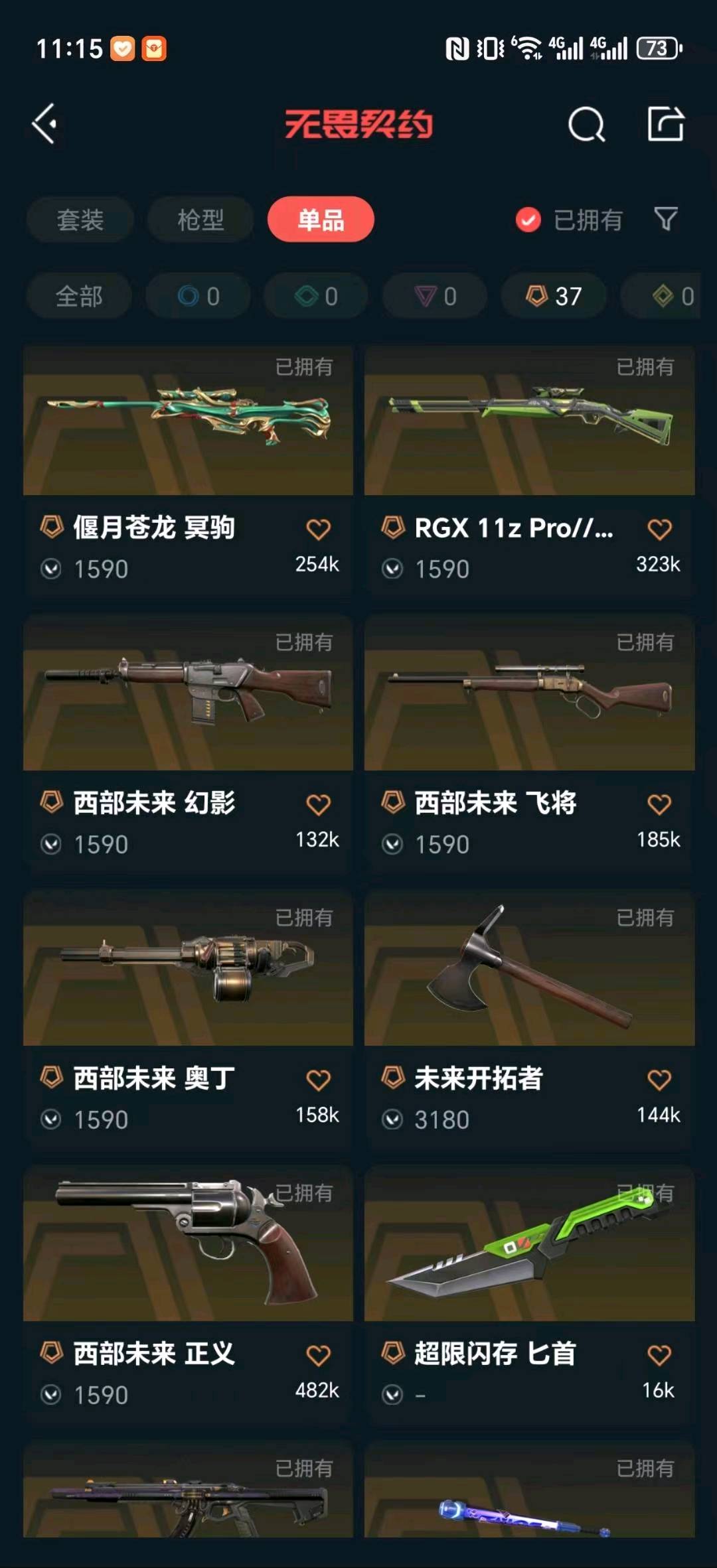Like the 西部未来 飞将 skin
Screen dimensions: 717x1568
click(x=659, y=805)
